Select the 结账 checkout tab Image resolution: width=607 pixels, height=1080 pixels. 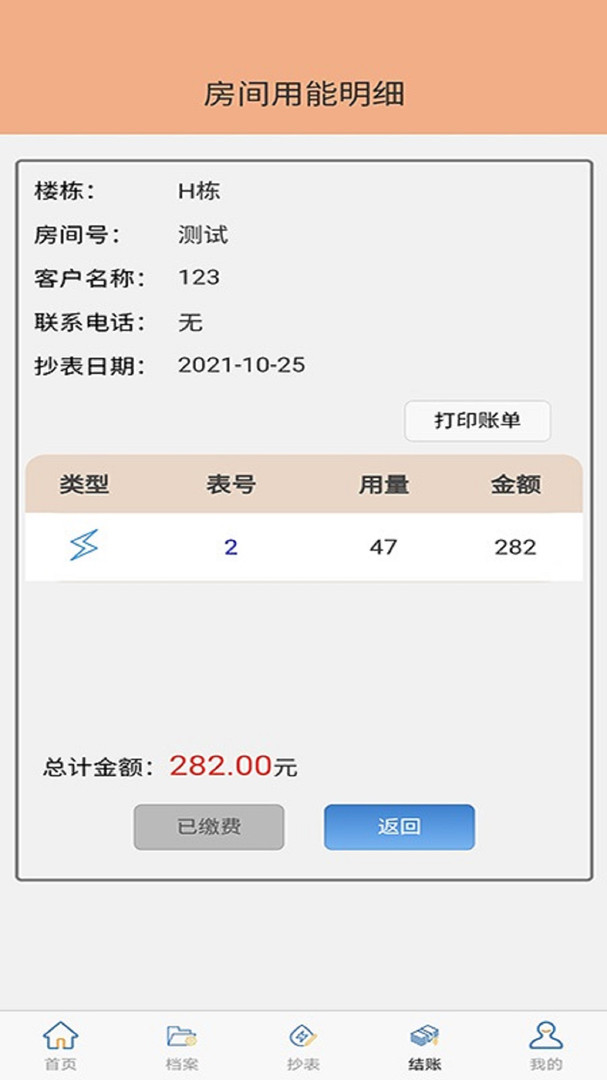[425, 1045]
